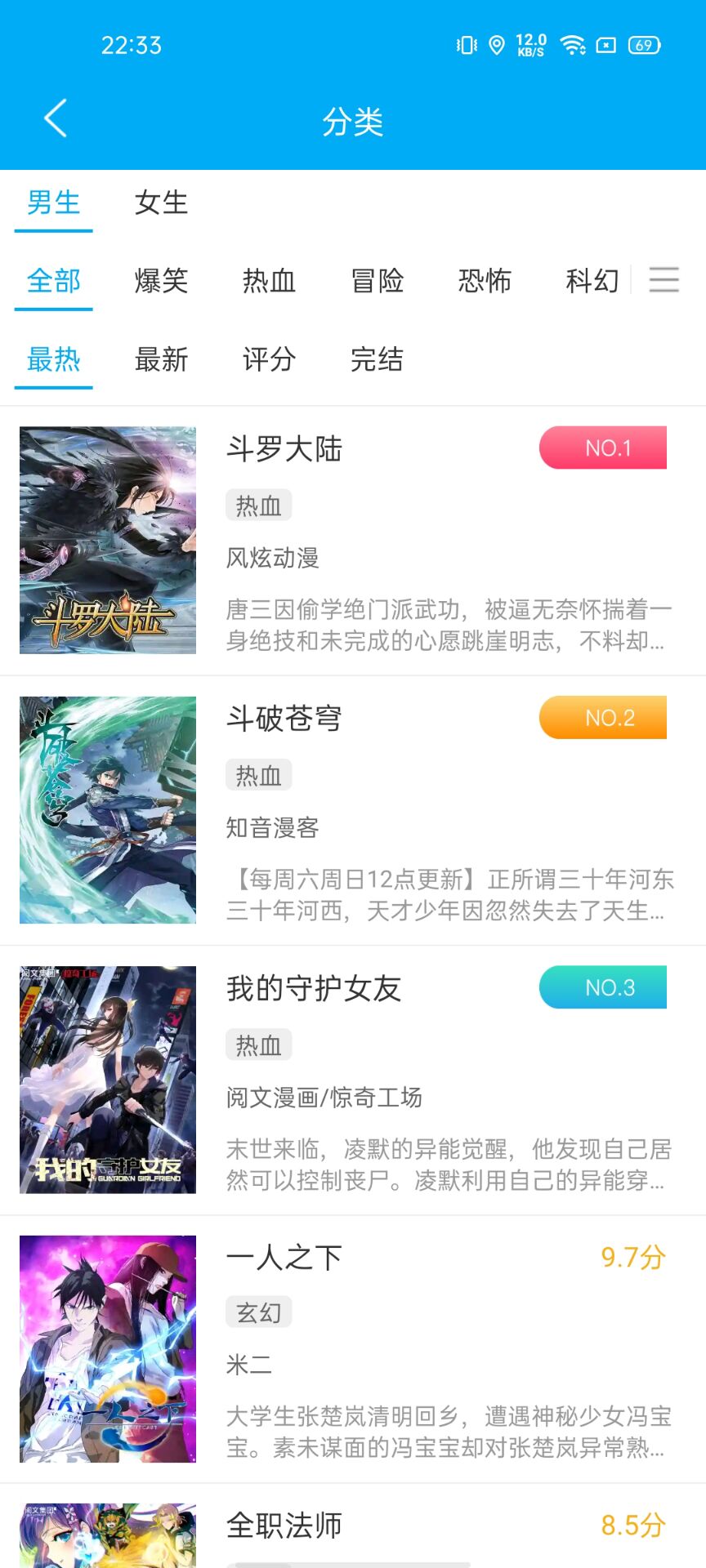Select the 科幻 genre filter
The image size is (706, 1568).
click(x=592, y=281)
